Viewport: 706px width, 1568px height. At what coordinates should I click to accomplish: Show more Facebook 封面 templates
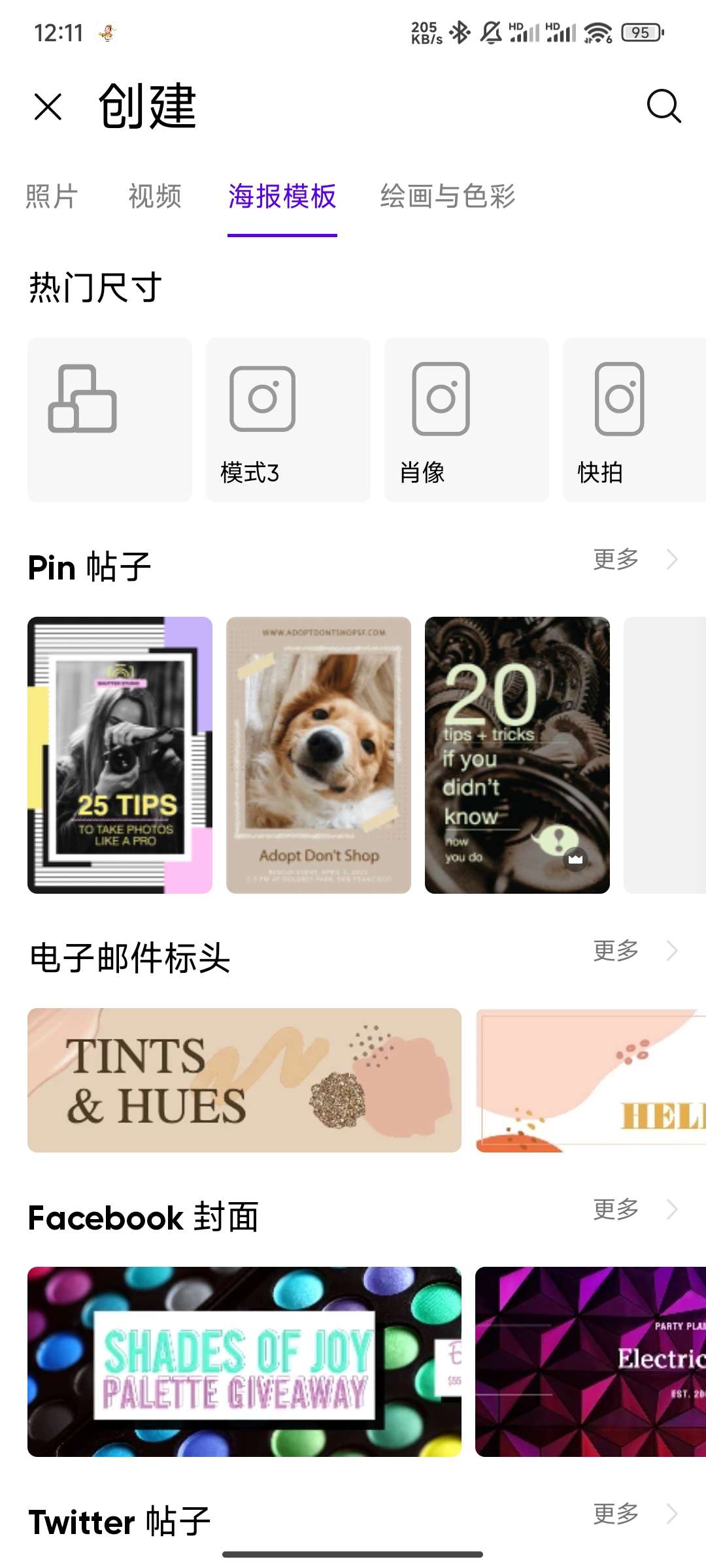click(634, 1209)
